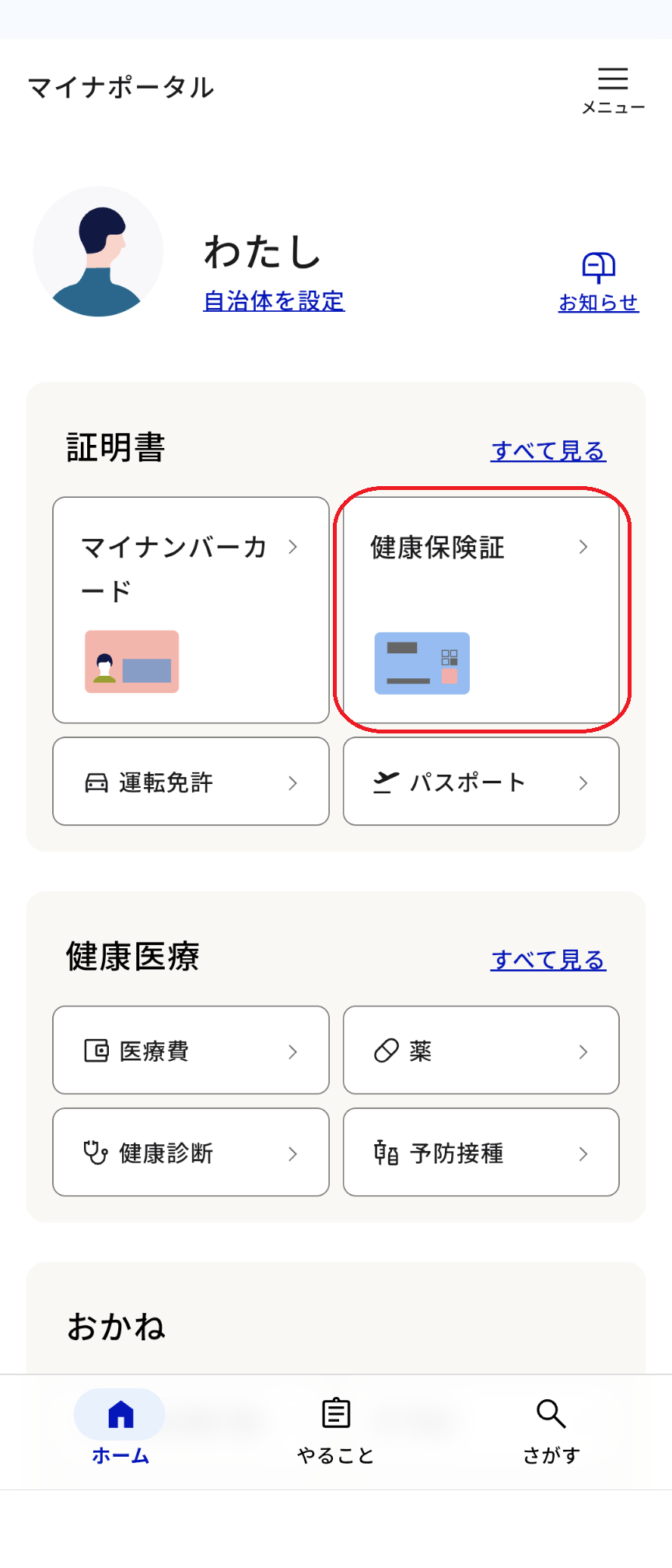Screen dimensions: 672x1568
Task: Select the 薬 medication pill icon
Action: coord(386,1050)
